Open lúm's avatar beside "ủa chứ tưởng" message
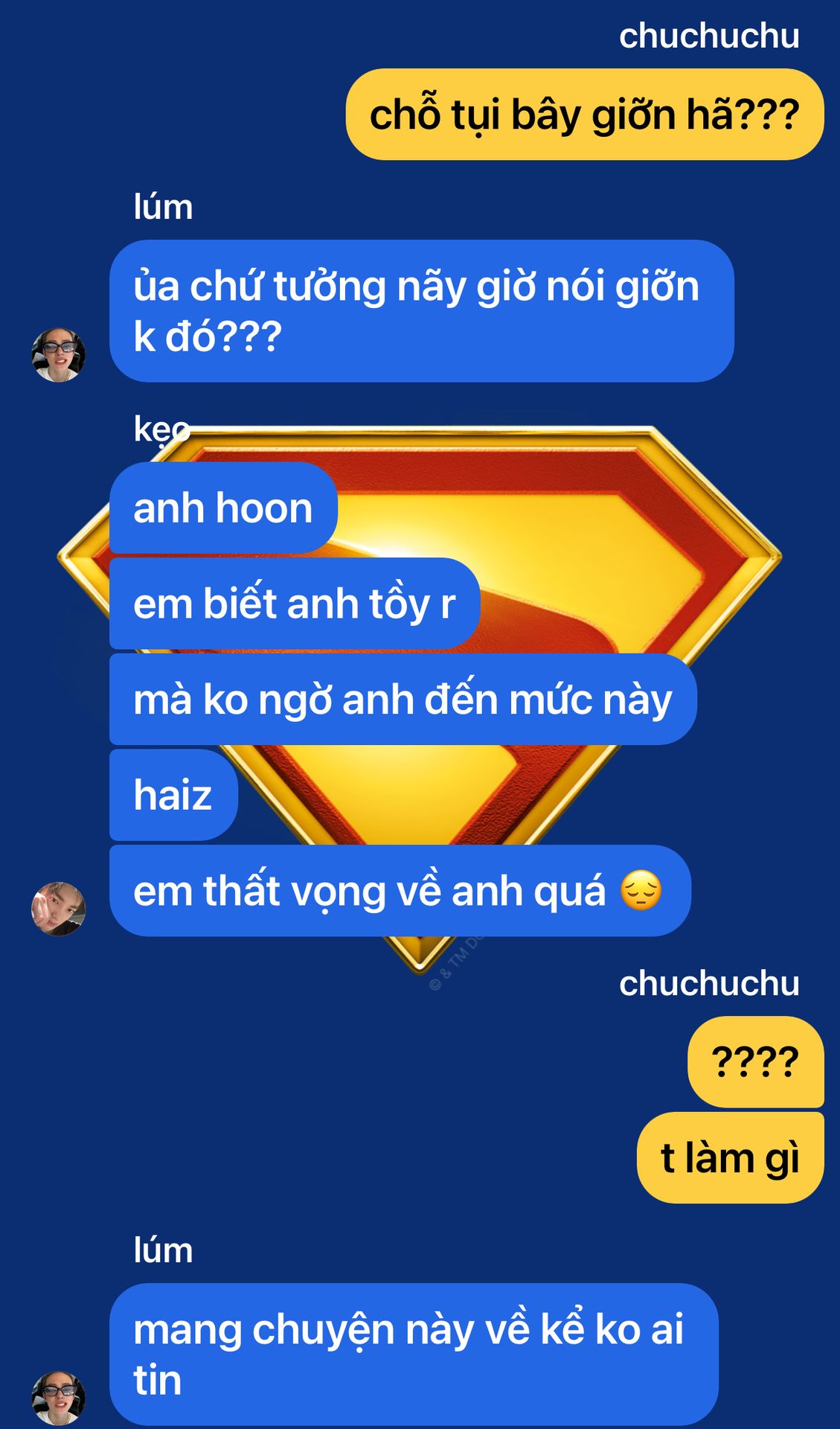 click(58, 355)
